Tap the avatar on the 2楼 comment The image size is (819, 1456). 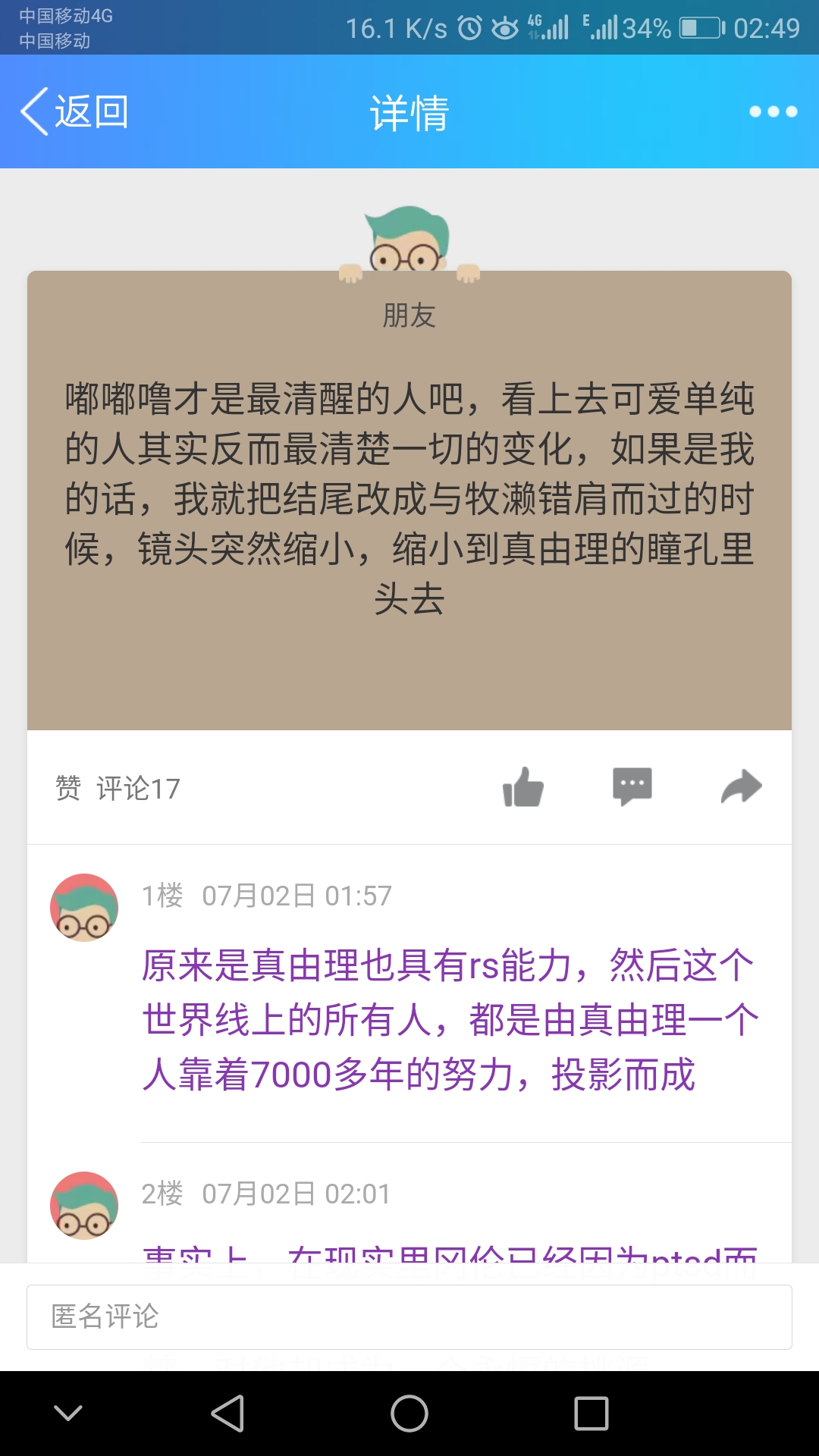pyautogui.click(x=84, y=1205)
